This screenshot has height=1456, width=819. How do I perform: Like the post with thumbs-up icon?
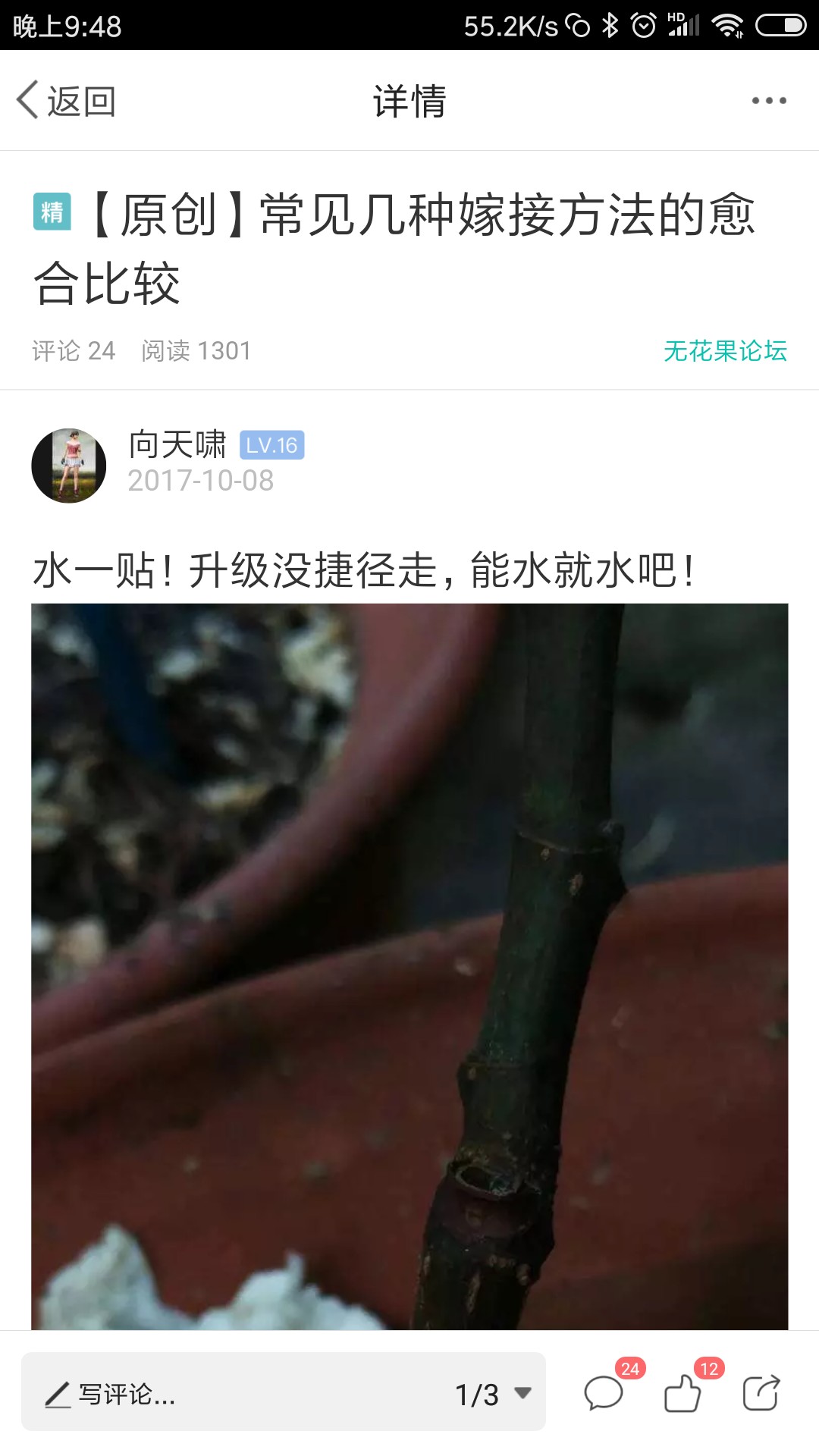[x=682, y=1392]
